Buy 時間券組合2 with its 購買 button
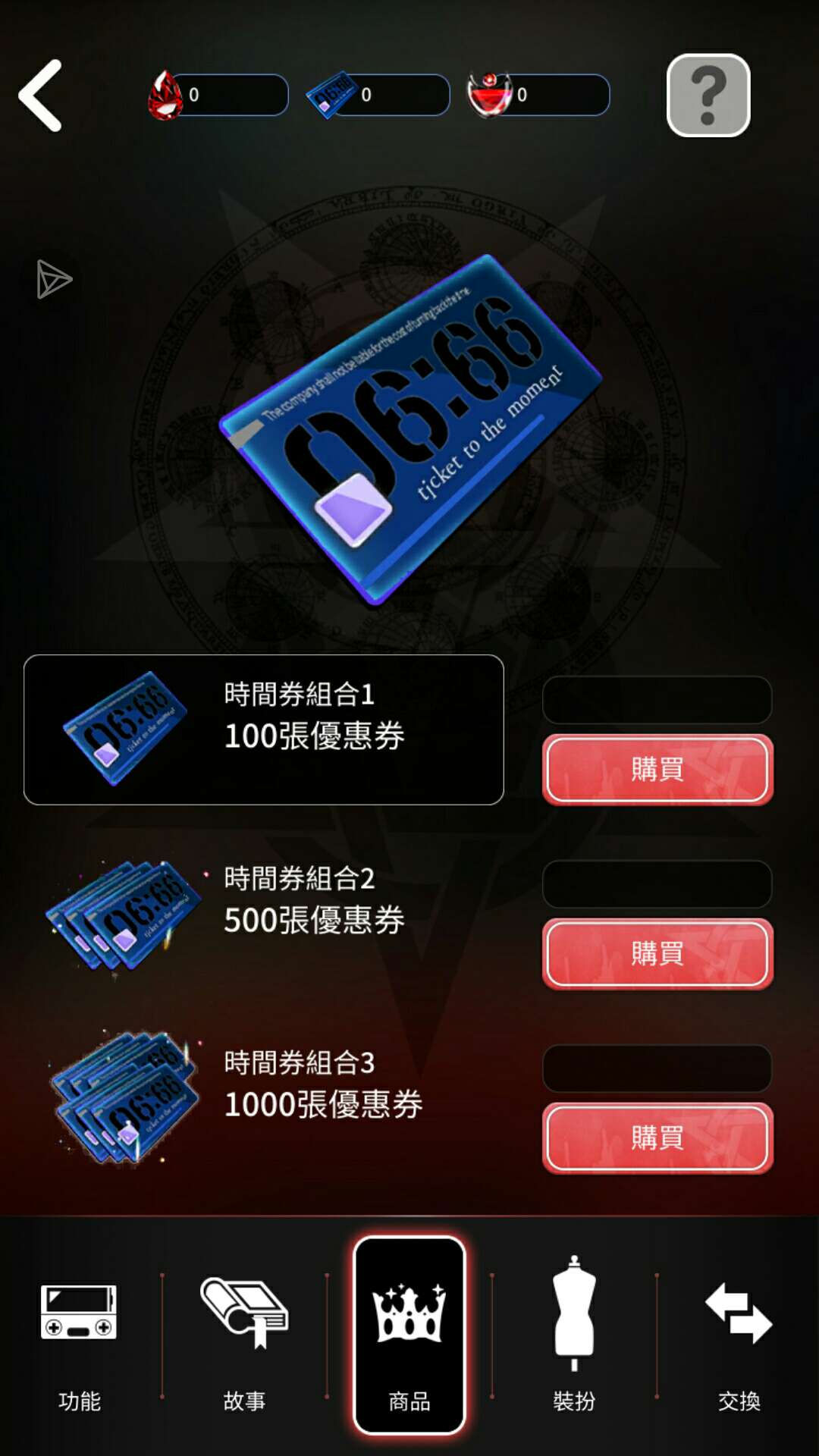This screenshot has width=819, height=1456. [x=657, y=954]
